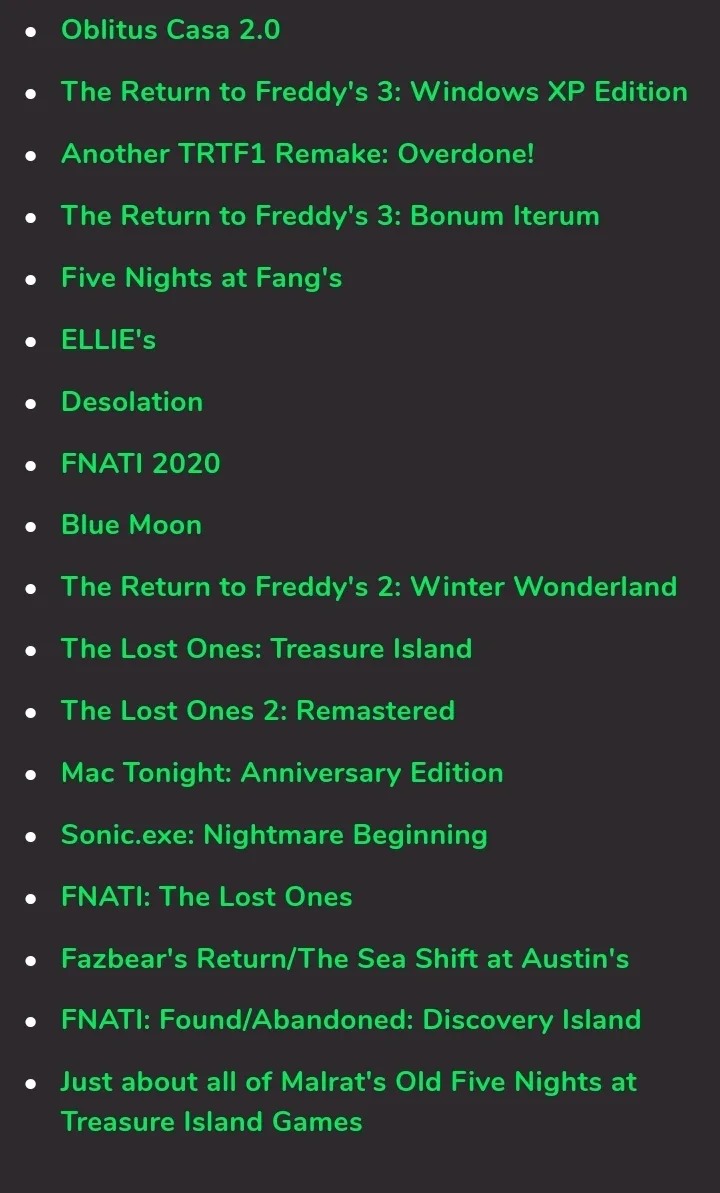Open Mac Tonight: Anniversary Edition link
The image size is (720, 1193).
tap(282, 773)
